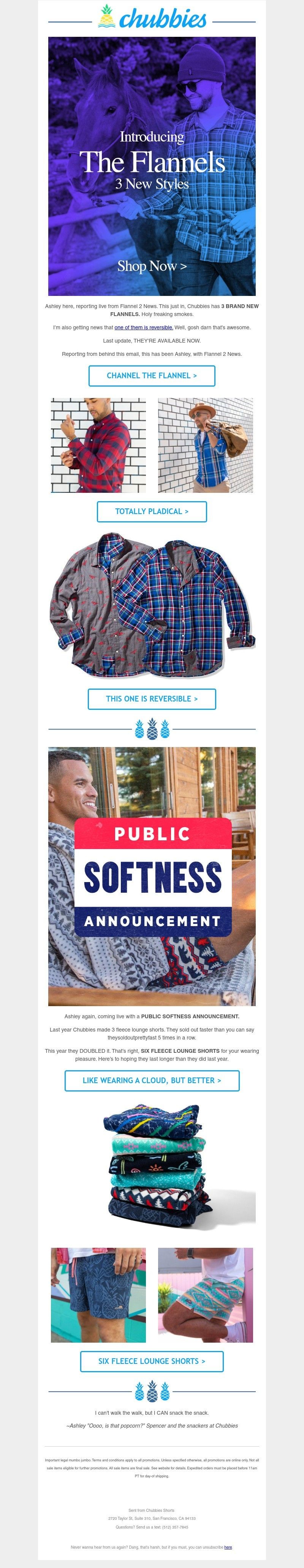Viewport: 304px width, 1568px height.
Task: Tap the unsubscribe "here" link
Action: point(228,1547)
